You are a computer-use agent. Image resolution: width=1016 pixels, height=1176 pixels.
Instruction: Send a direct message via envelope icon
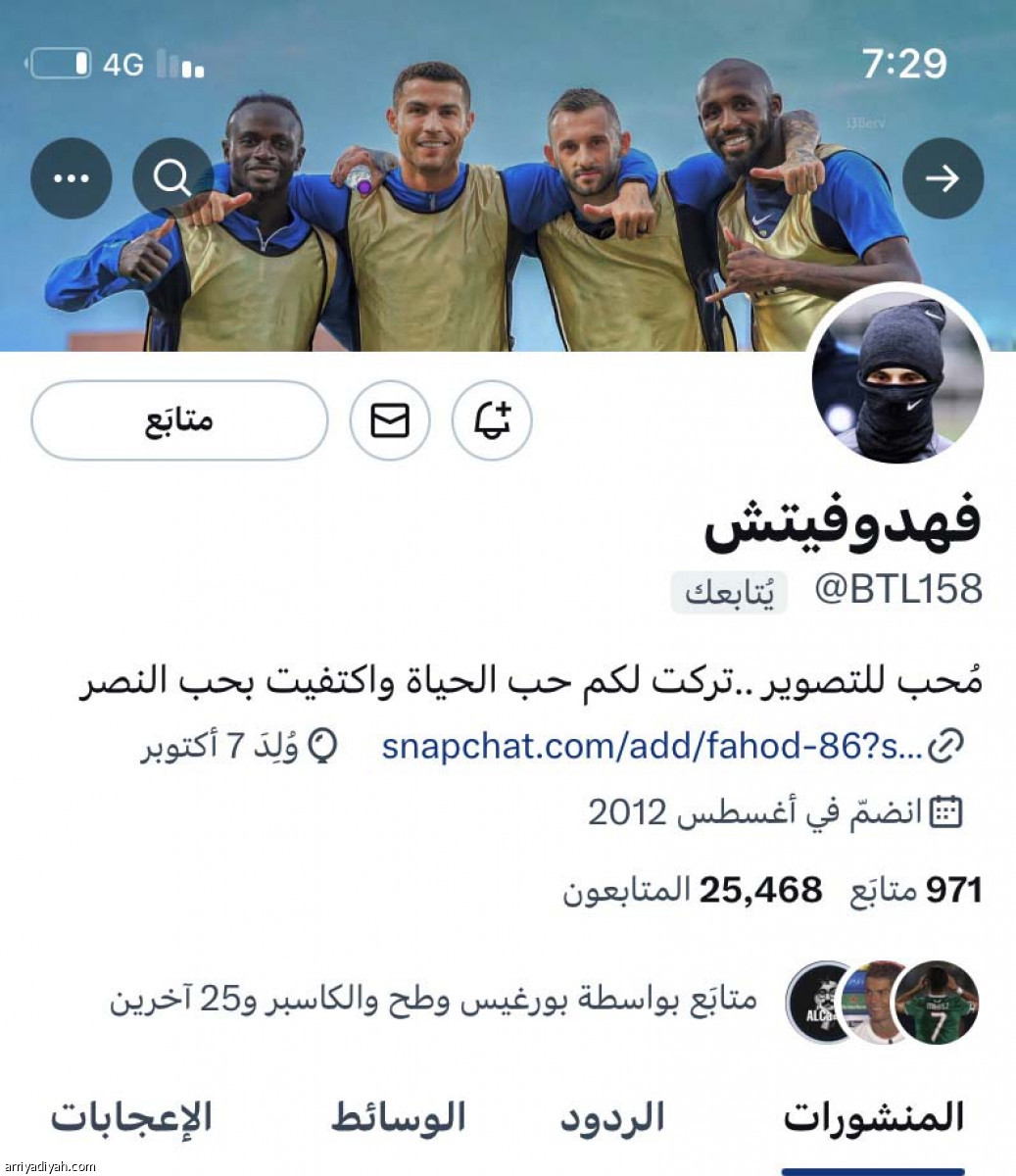pos(390,421)
